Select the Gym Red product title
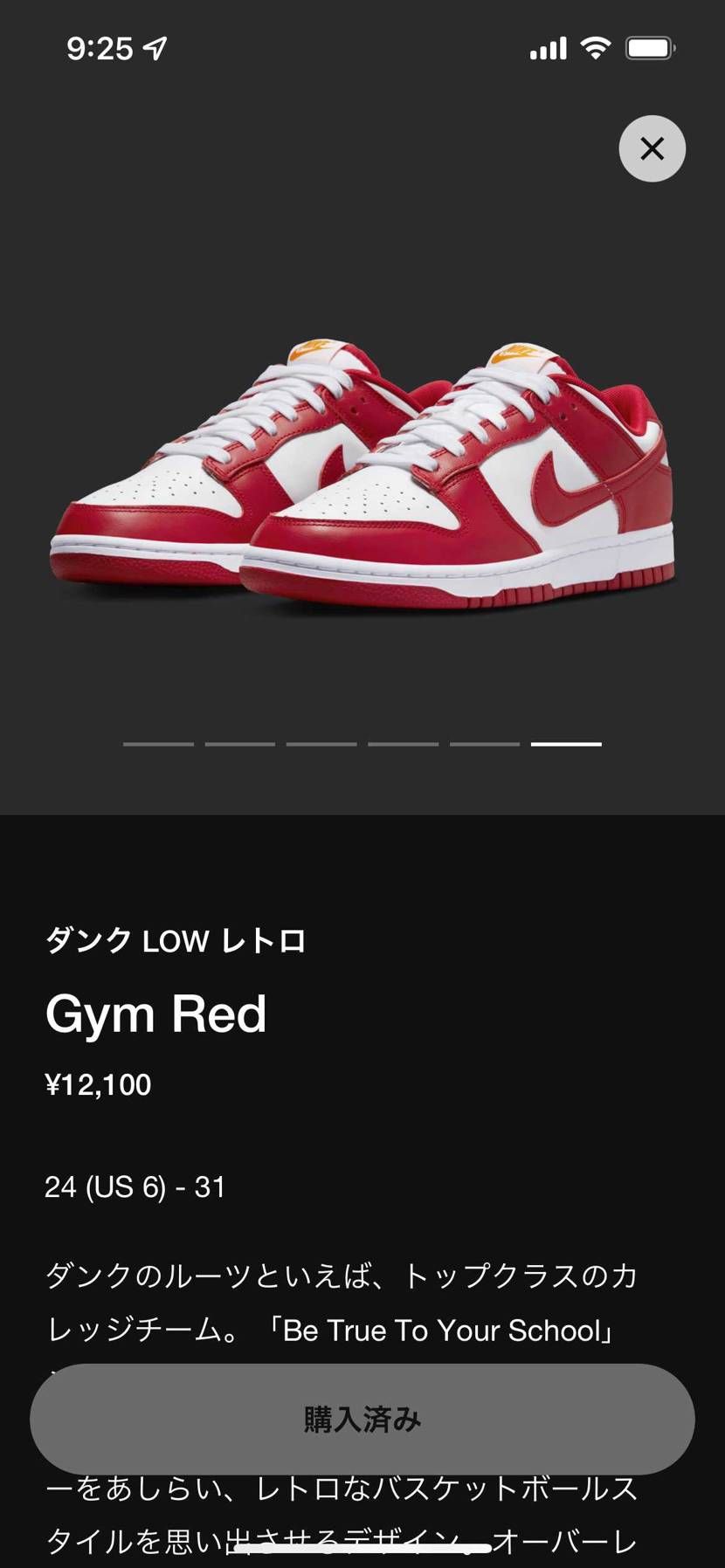The width and height of the screenshot is (725, 1568). (156, 1013)
